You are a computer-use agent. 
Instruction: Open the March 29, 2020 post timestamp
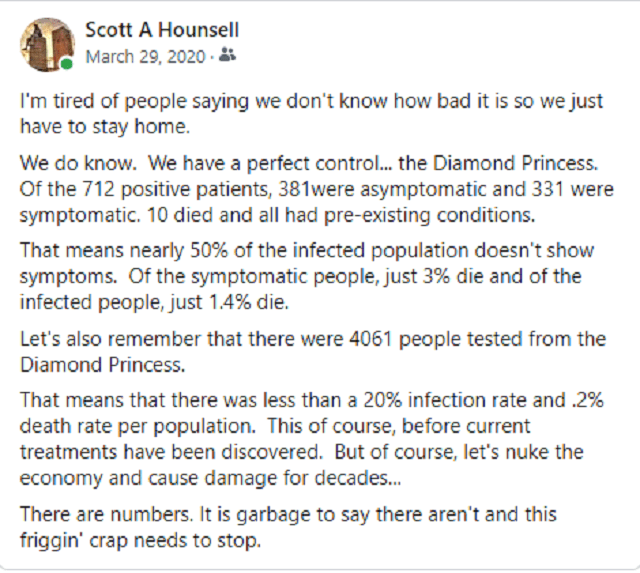click(145, 57)
